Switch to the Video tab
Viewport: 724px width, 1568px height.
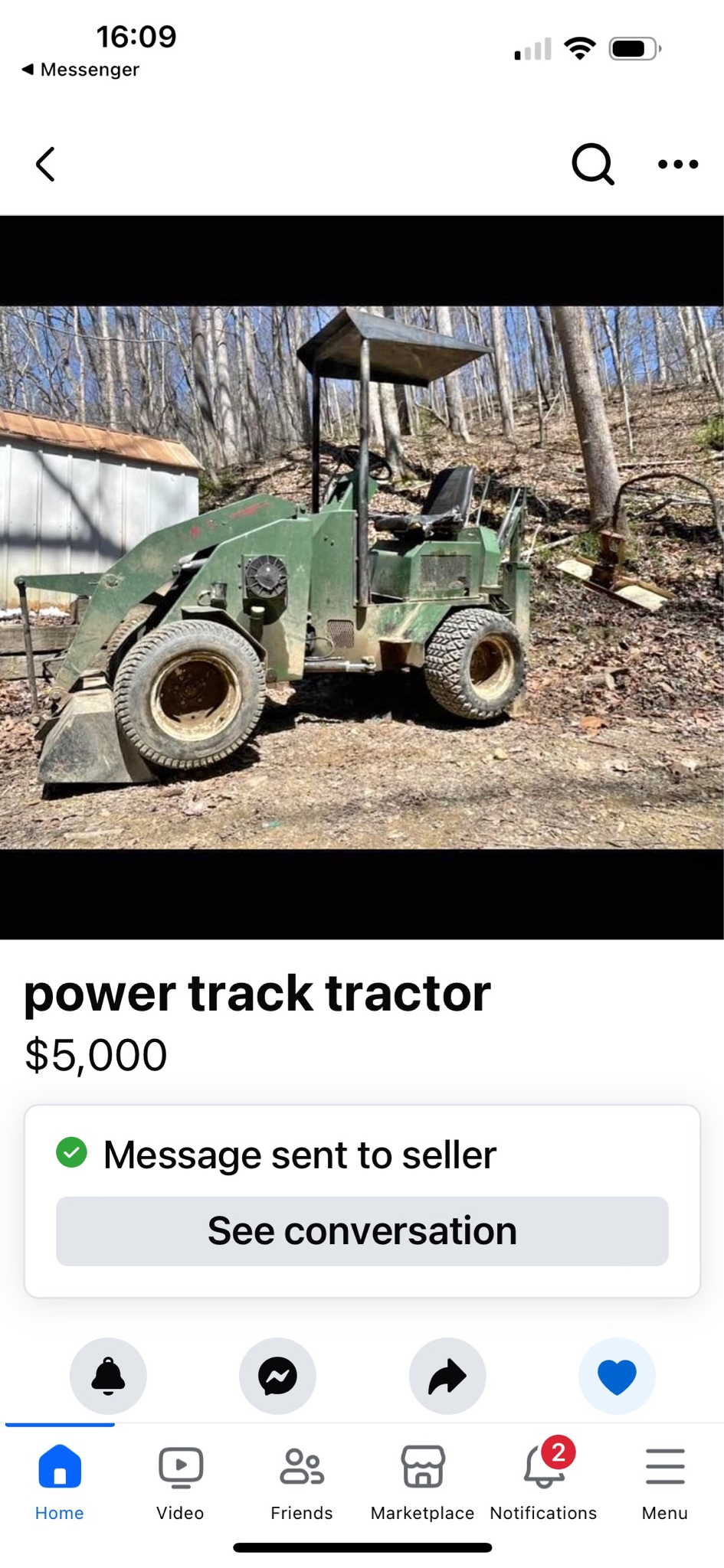click(x=180, y=1481)
